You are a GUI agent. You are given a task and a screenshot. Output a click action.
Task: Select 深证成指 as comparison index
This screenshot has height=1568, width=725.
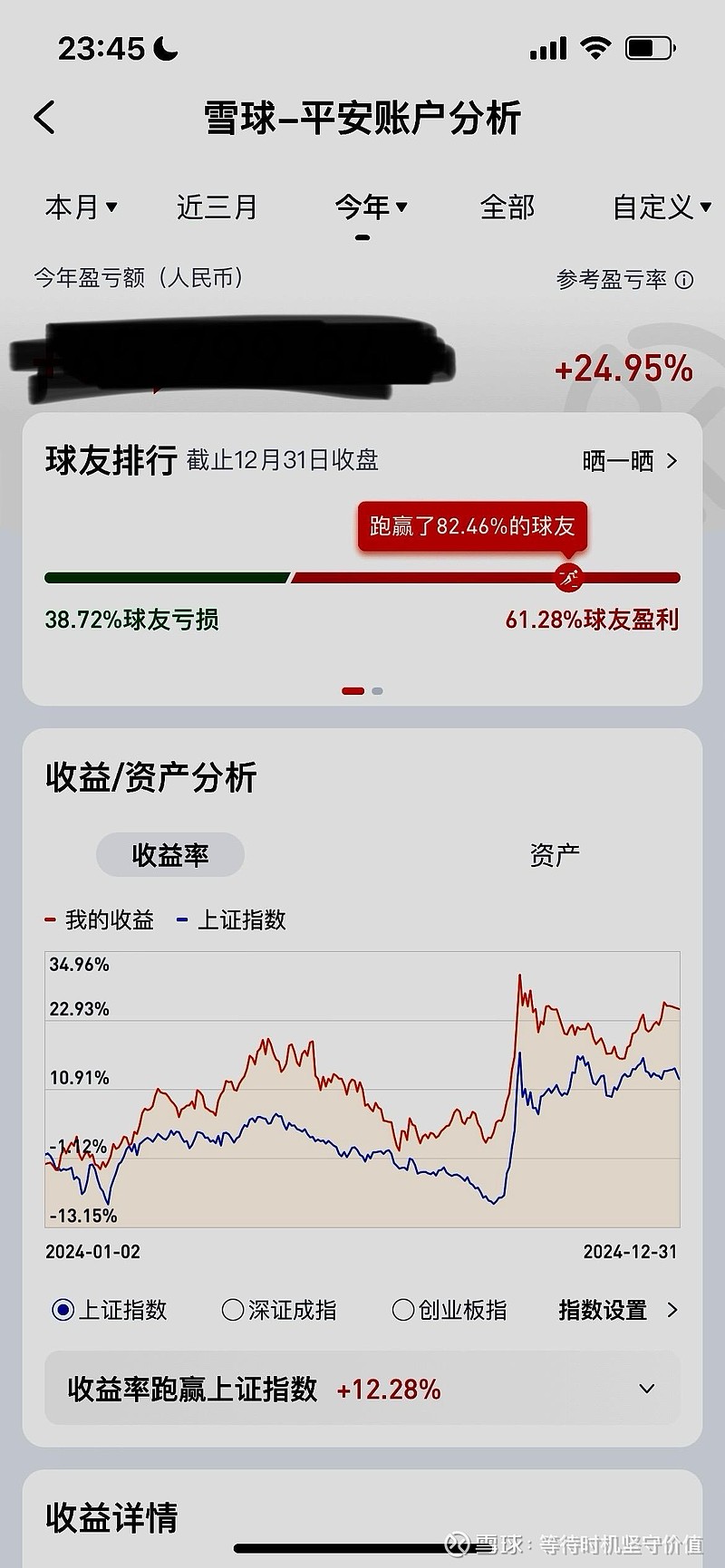pos(233,1310)
